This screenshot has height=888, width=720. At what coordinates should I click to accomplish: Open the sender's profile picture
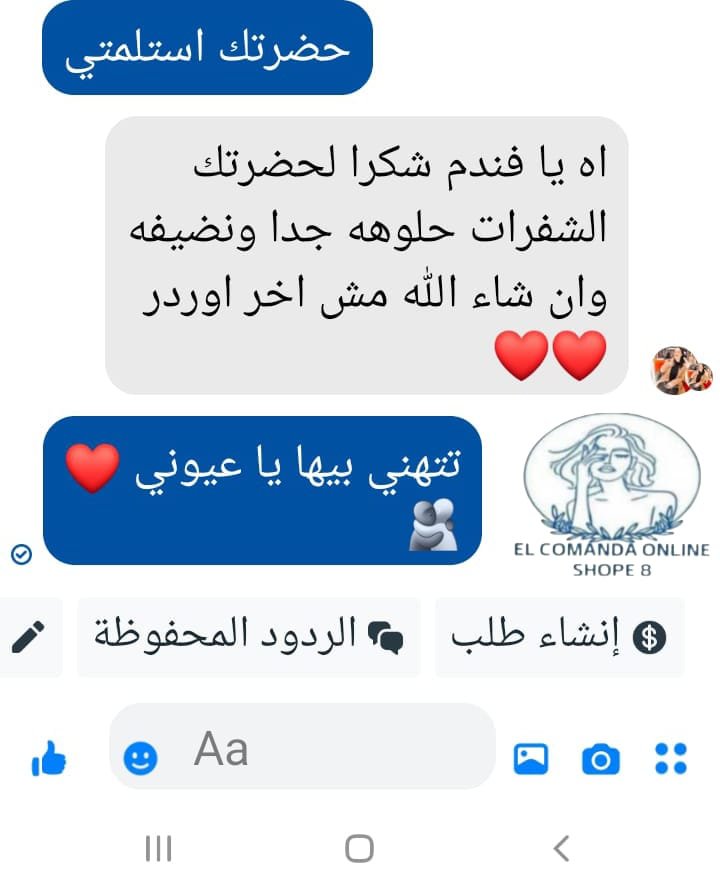[x=681, y=372]
